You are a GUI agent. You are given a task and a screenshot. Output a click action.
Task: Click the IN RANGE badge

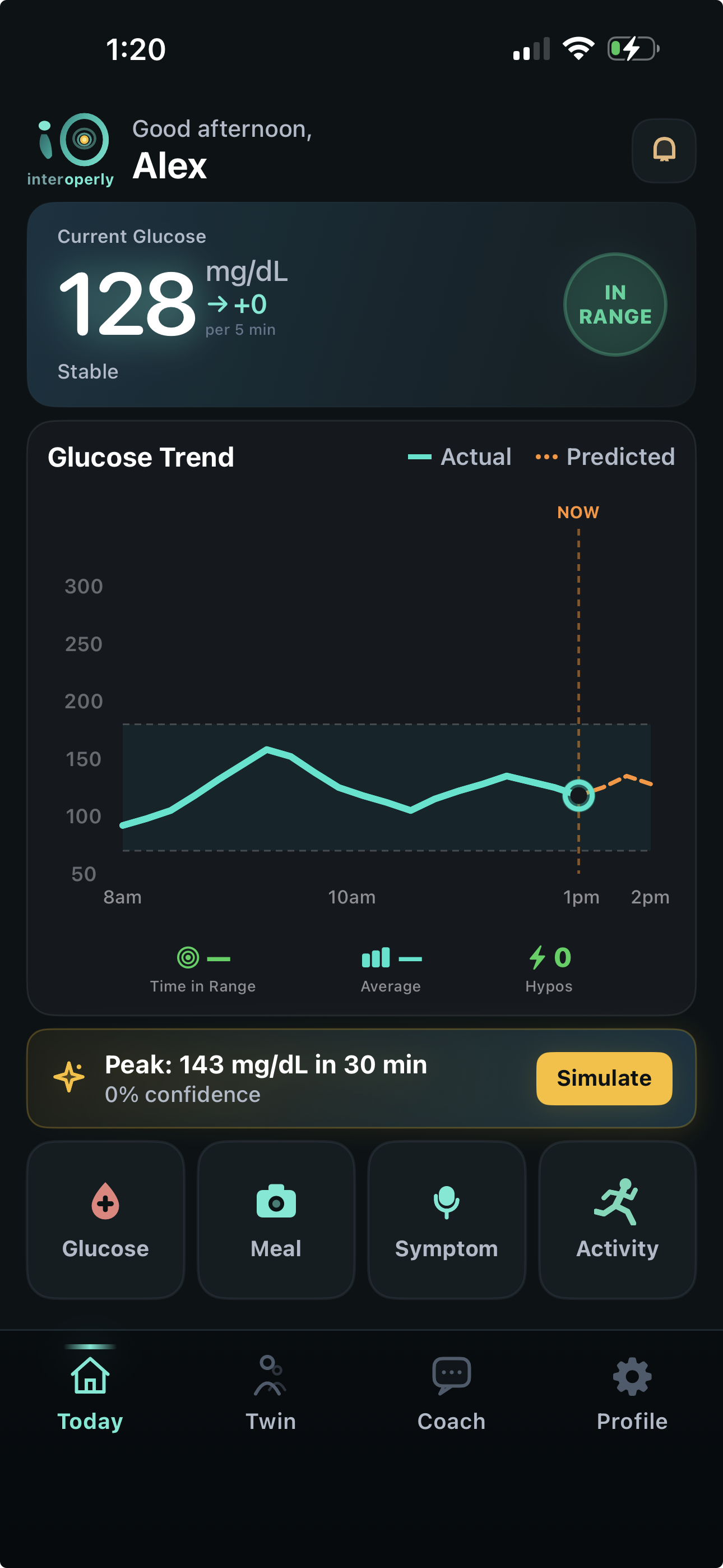[x=616, y=303]
